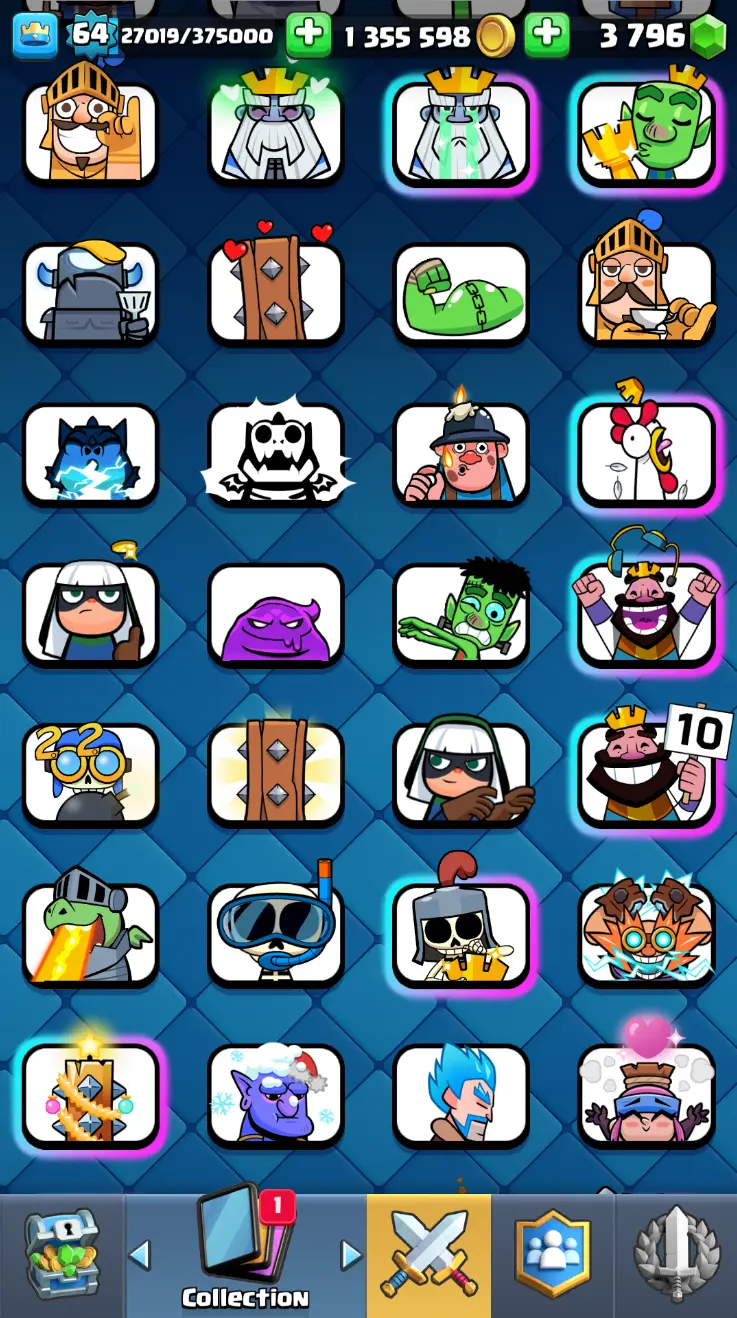This screenshot has width=737, height=1318.
Task: Select the Christmas-decorated log emote
Action: click(90, 1093)
